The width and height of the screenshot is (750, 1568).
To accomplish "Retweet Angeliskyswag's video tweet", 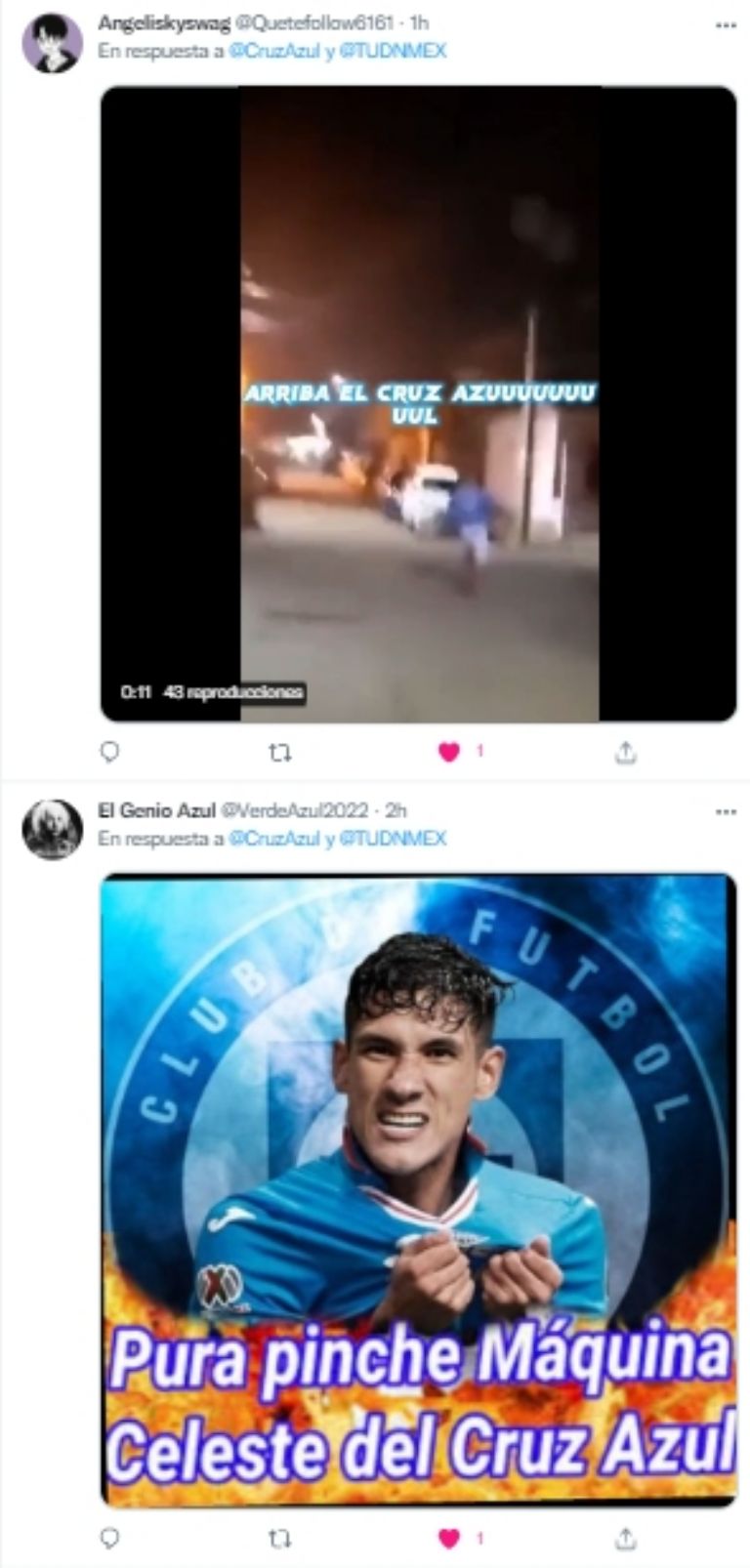I will tap(279, 752).
